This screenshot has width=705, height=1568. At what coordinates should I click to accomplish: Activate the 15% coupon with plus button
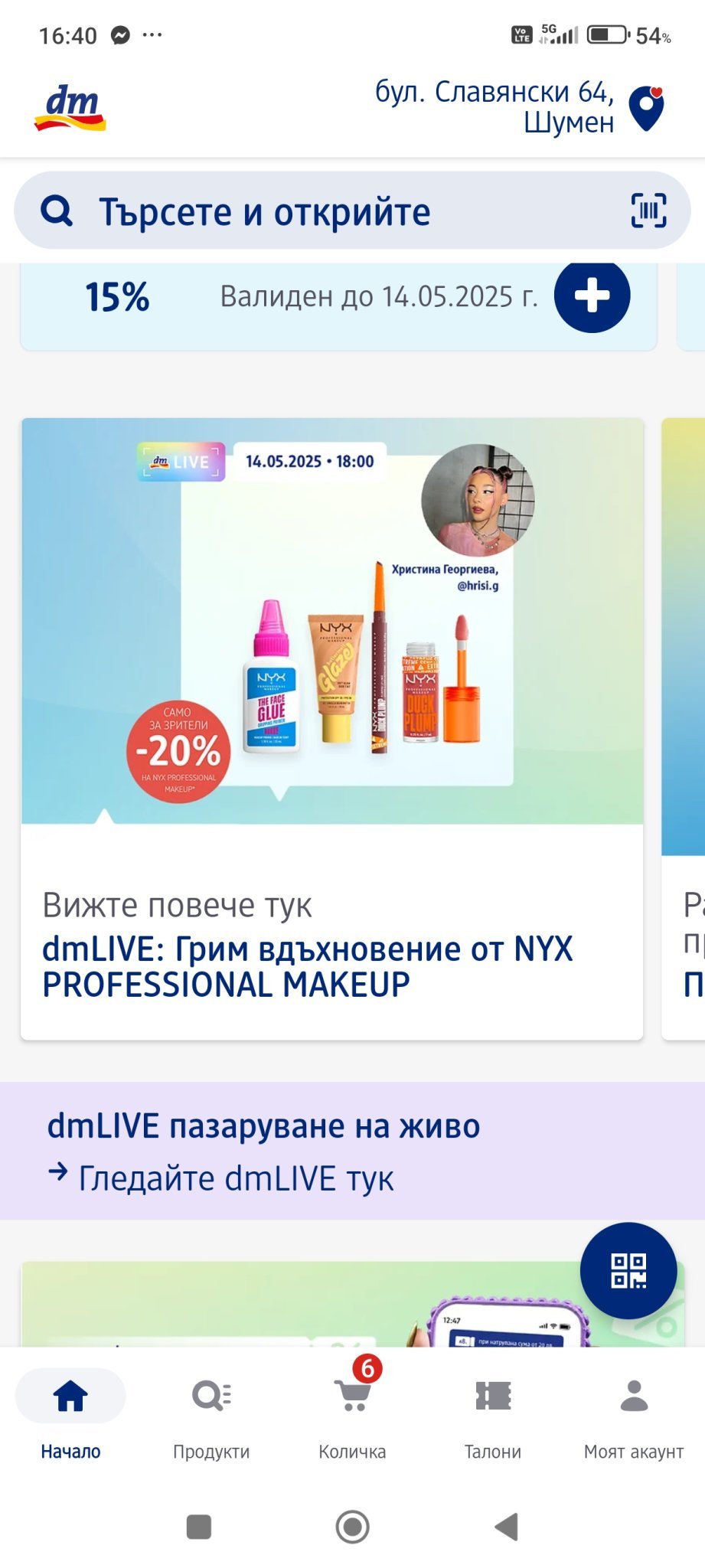point(592,296)
